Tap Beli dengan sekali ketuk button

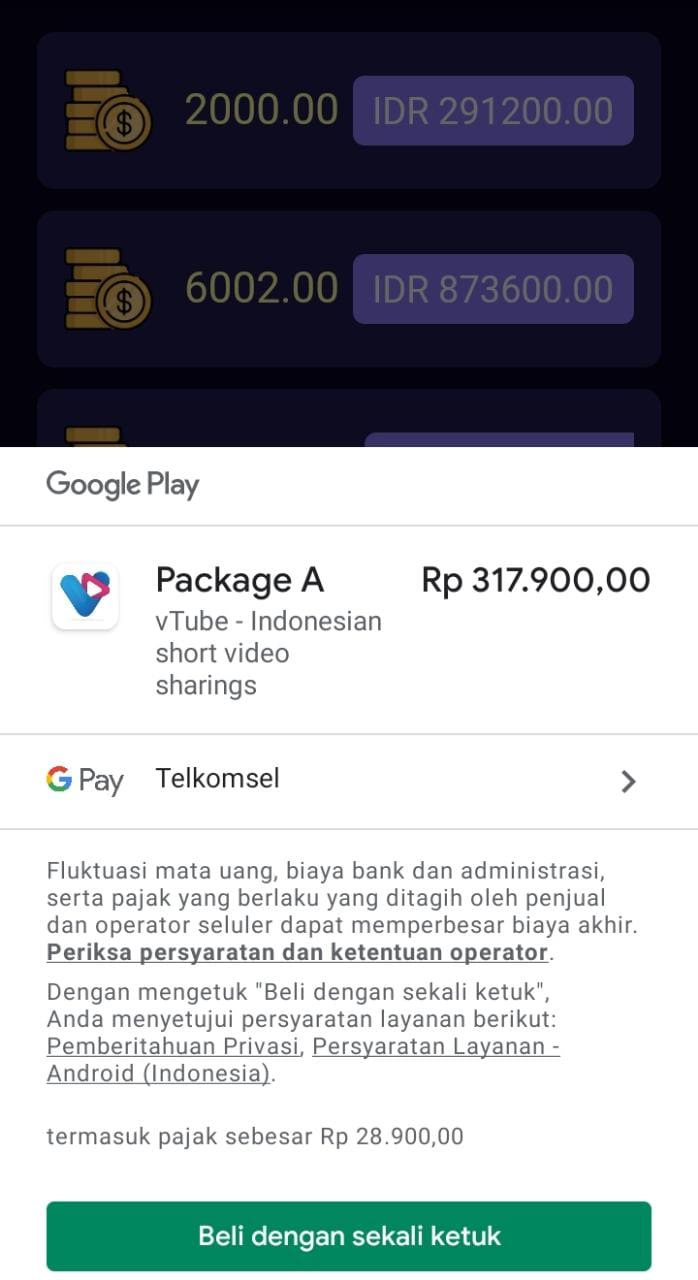point(349,1236)
